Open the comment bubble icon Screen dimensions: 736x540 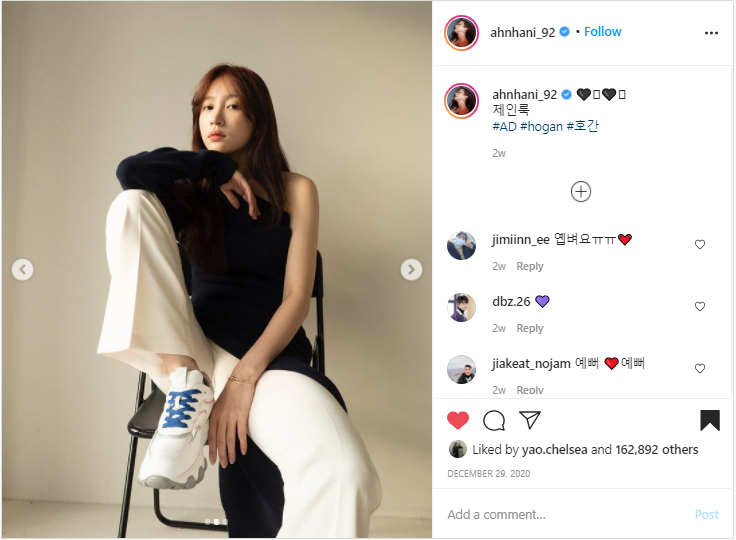(x=494, y=420)
